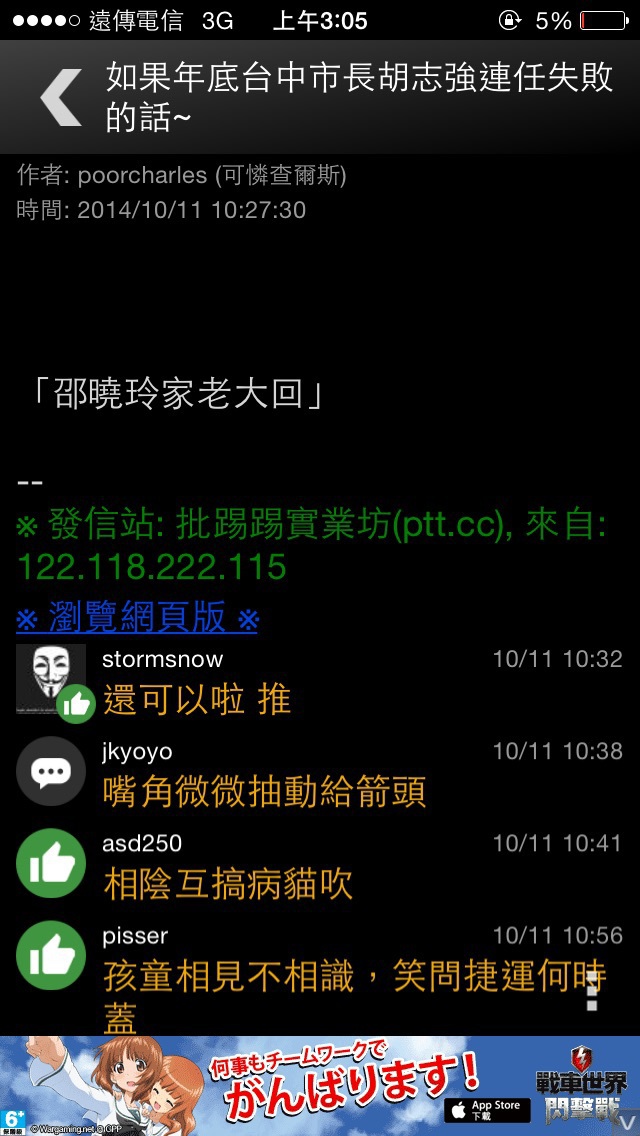Image resolution: width=640 pixels, height=1136 pixels.
Task: Open the overflow menu with three dots
Action: 592,989
